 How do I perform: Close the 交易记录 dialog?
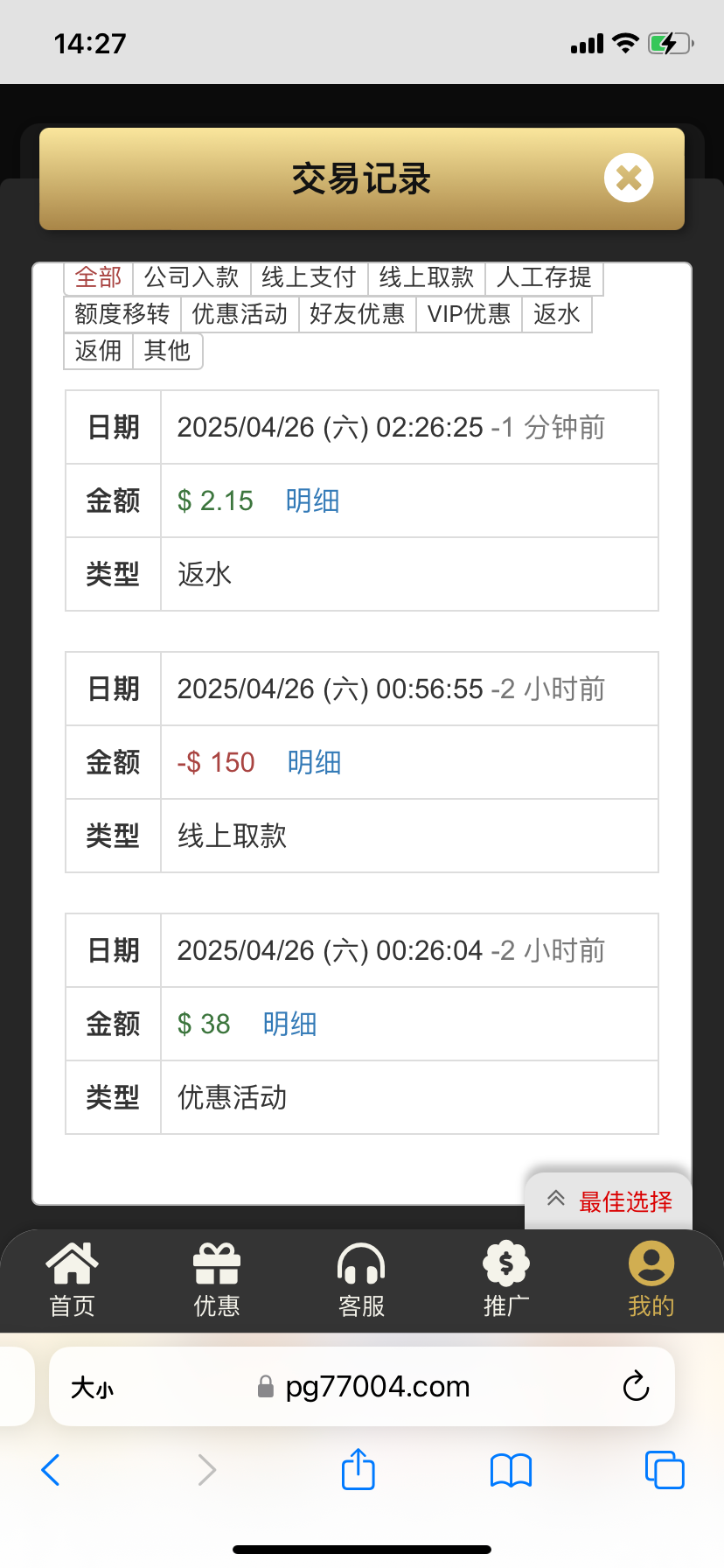click(x=629, y=178)
